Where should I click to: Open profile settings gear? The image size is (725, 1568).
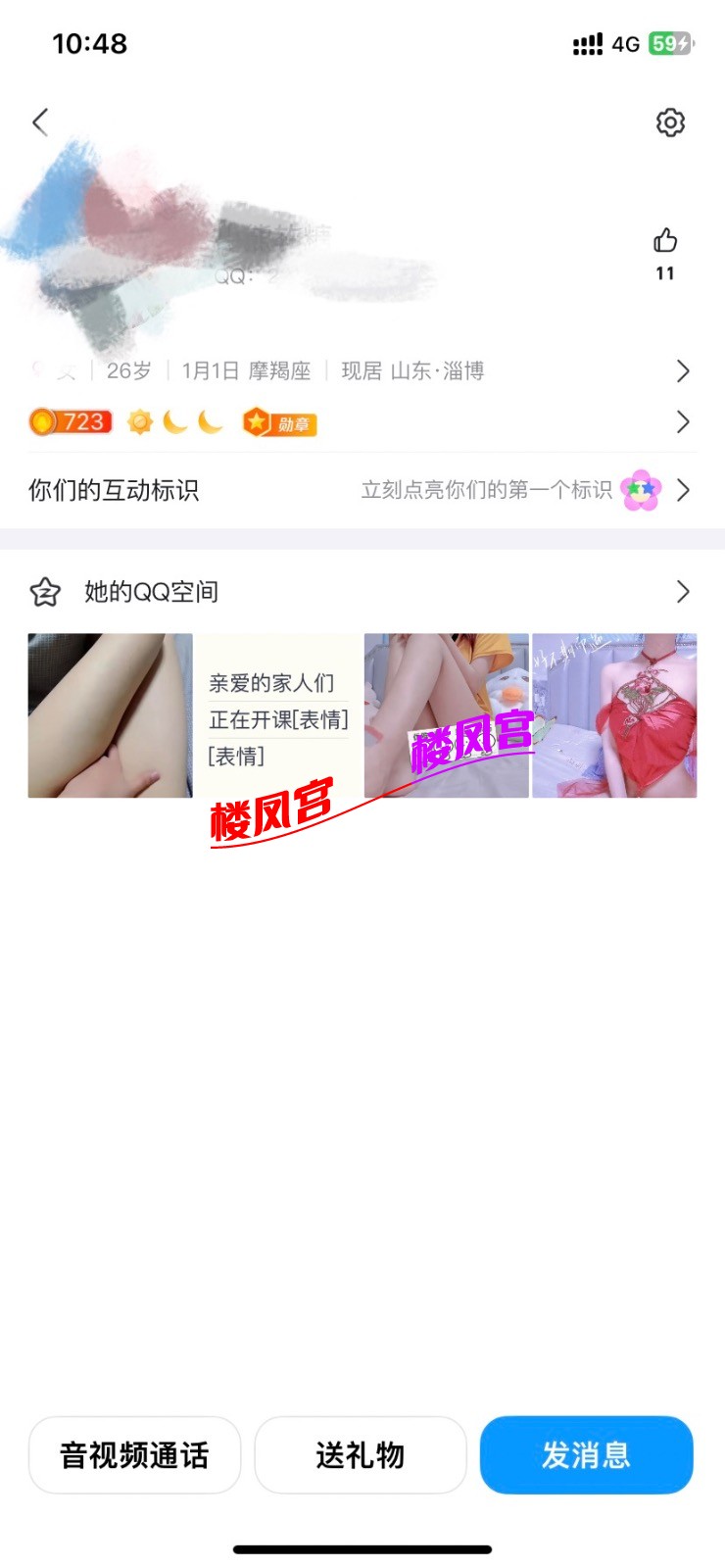(x=670, y=122)
